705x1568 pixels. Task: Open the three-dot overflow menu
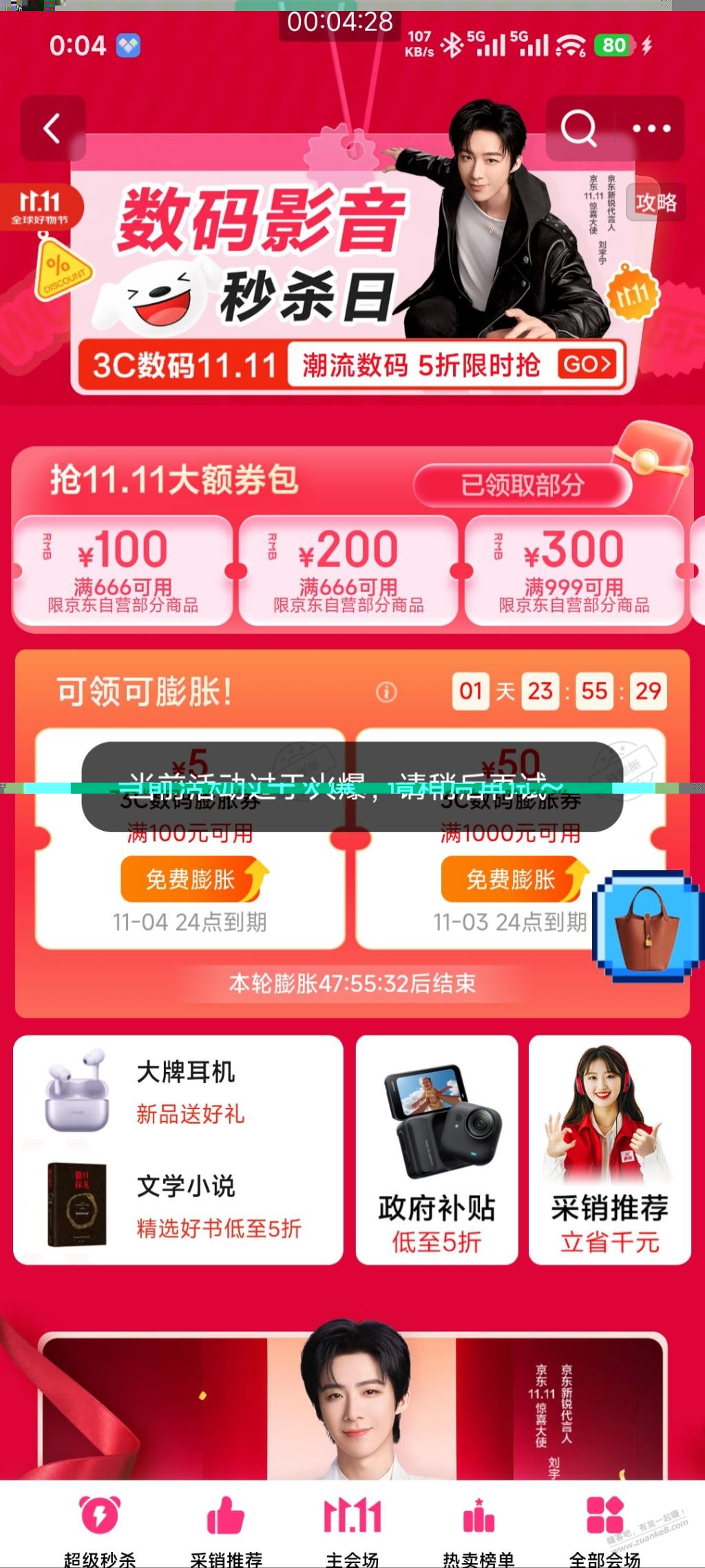coord(651,129)
